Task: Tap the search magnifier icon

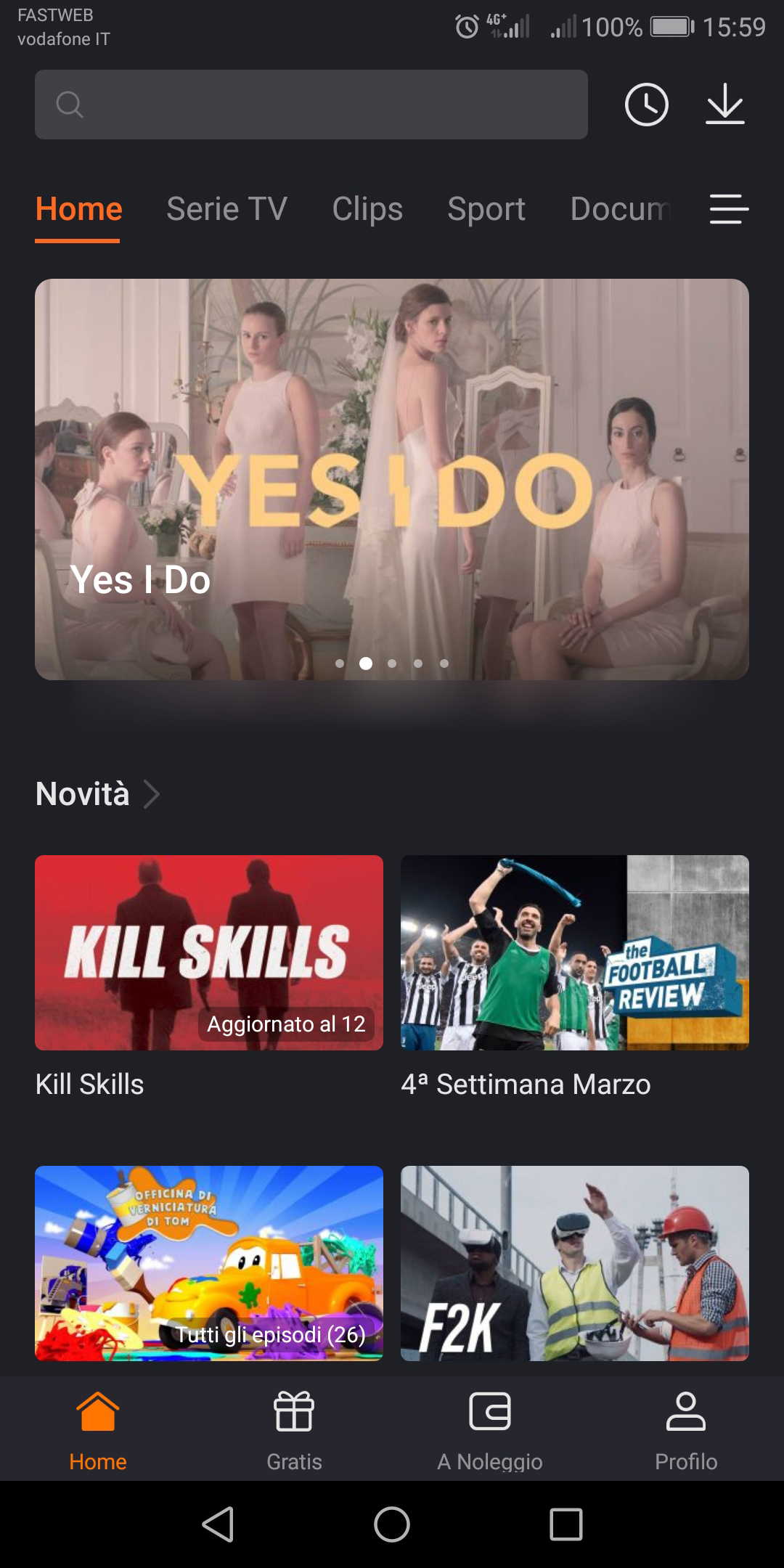Action: (69, 105)
